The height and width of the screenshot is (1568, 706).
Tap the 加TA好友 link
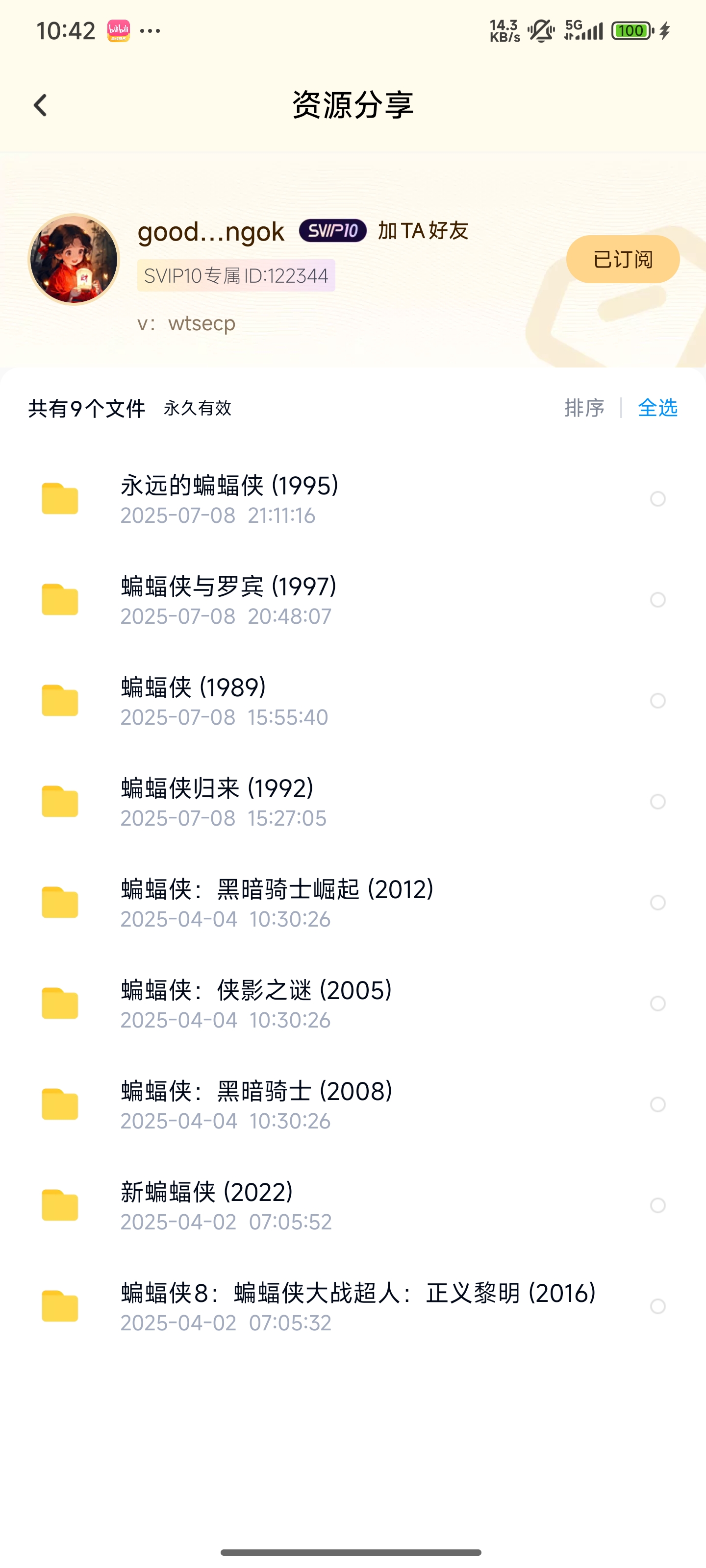pyautogui.click(x=422, y=231)
